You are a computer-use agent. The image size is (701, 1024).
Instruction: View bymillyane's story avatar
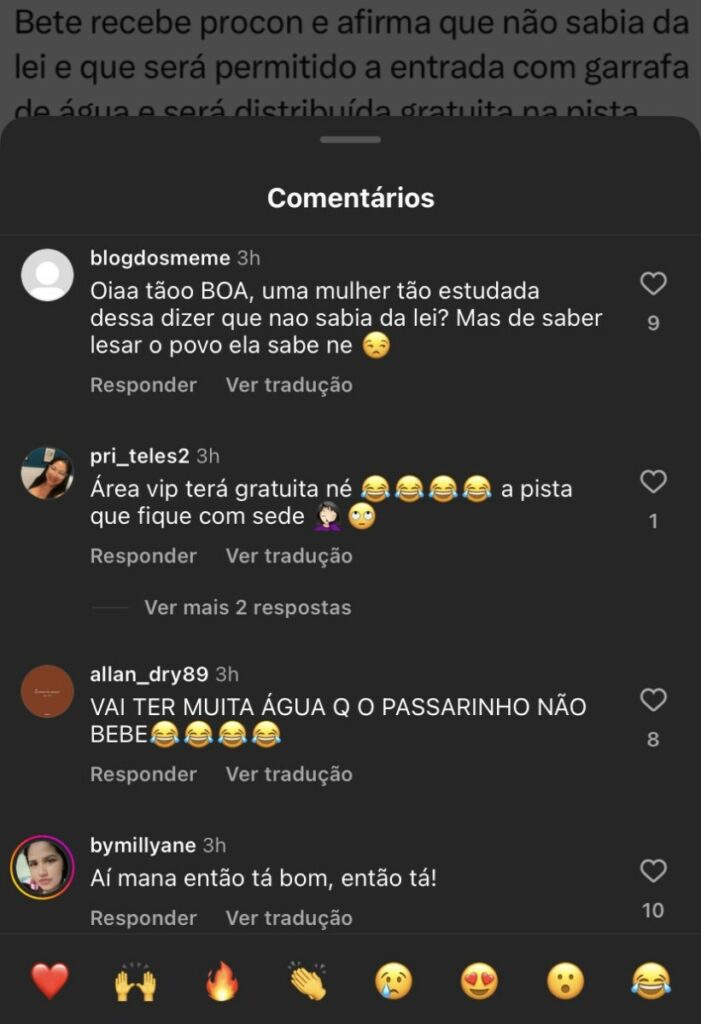(43, 866)
